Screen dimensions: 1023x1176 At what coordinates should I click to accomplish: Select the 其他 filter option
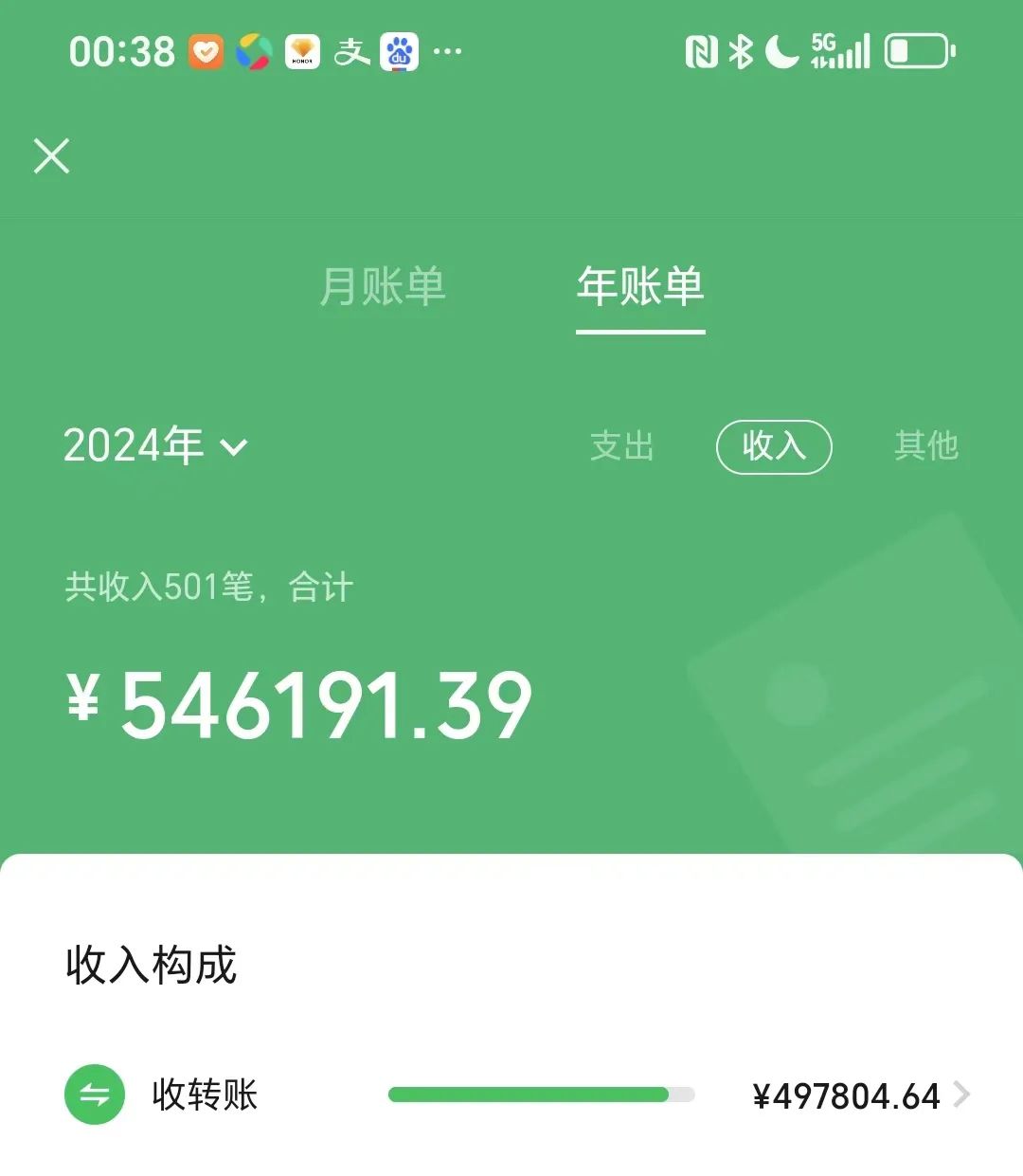(925, 447)
